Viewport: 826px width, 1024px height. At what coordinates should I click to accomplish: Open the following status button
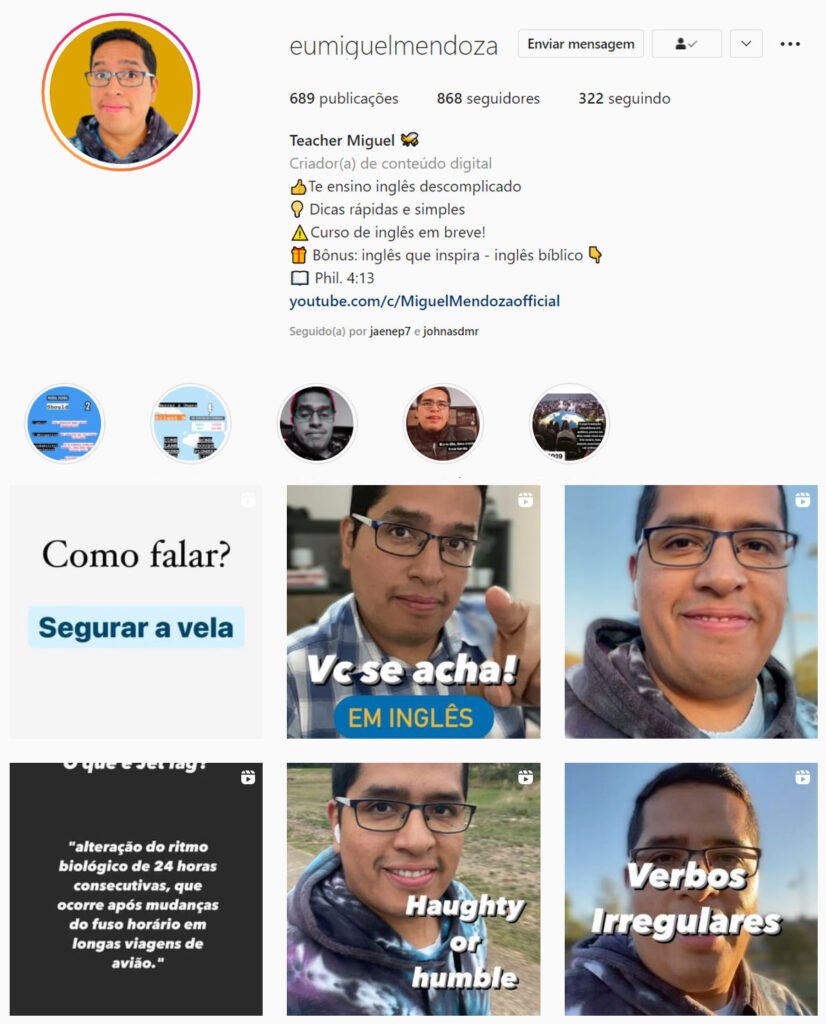tap(686, 44)
